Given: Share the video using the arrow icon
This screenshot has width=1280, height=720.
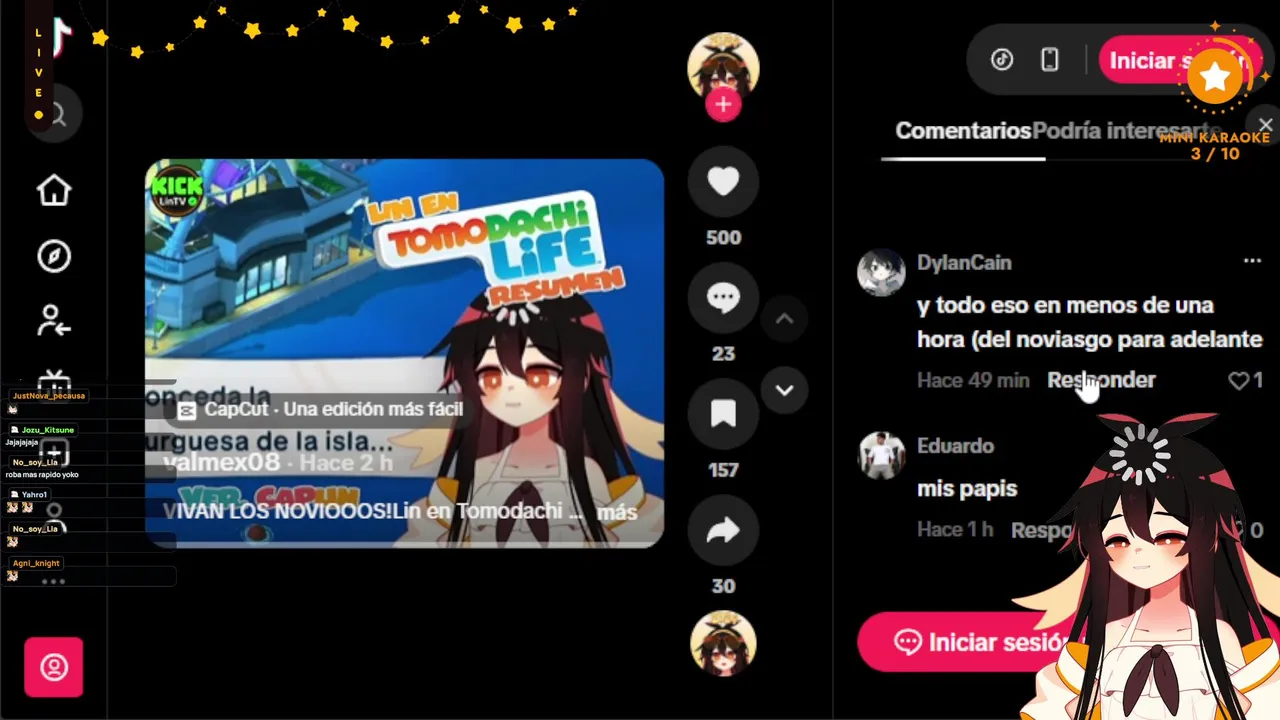Looking at the screenshot, I should pos(723,530).
